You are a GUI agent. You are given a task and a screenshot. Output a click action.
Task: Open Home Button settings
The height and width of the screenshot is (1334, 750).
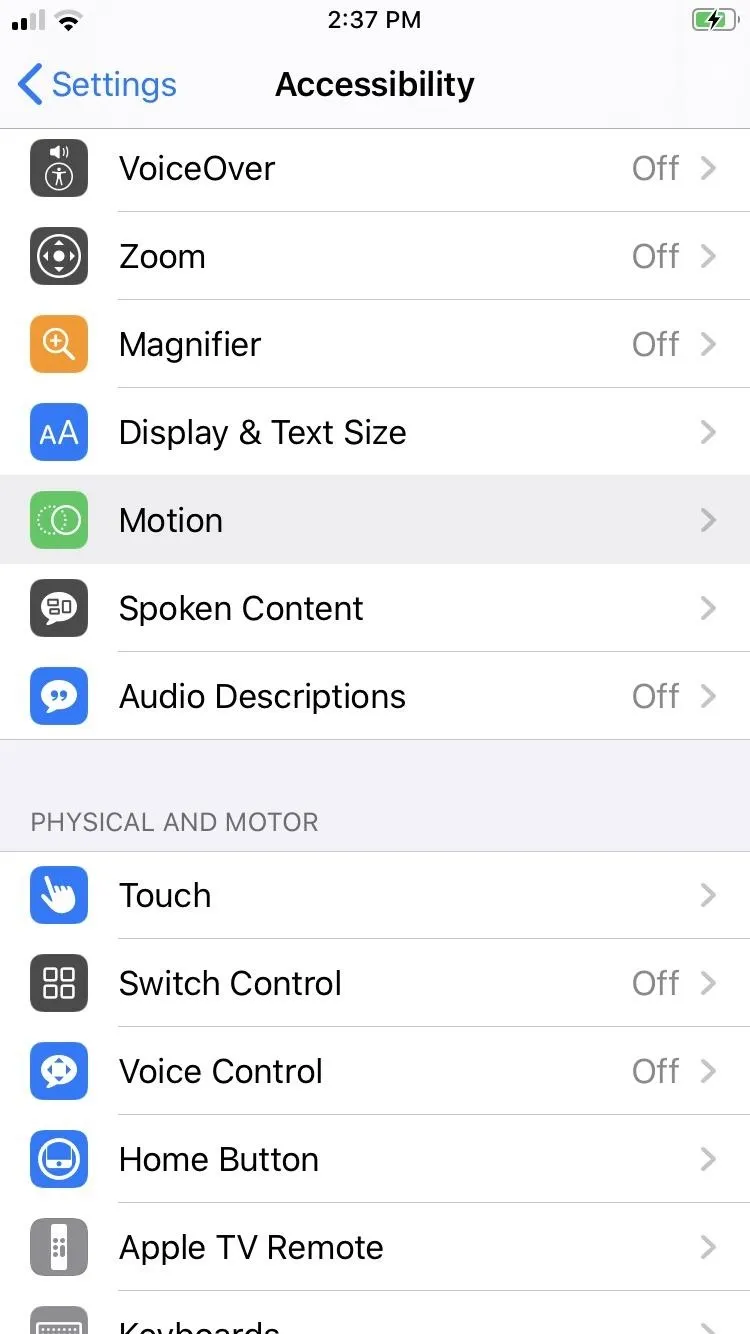(x=375, y=1159)
